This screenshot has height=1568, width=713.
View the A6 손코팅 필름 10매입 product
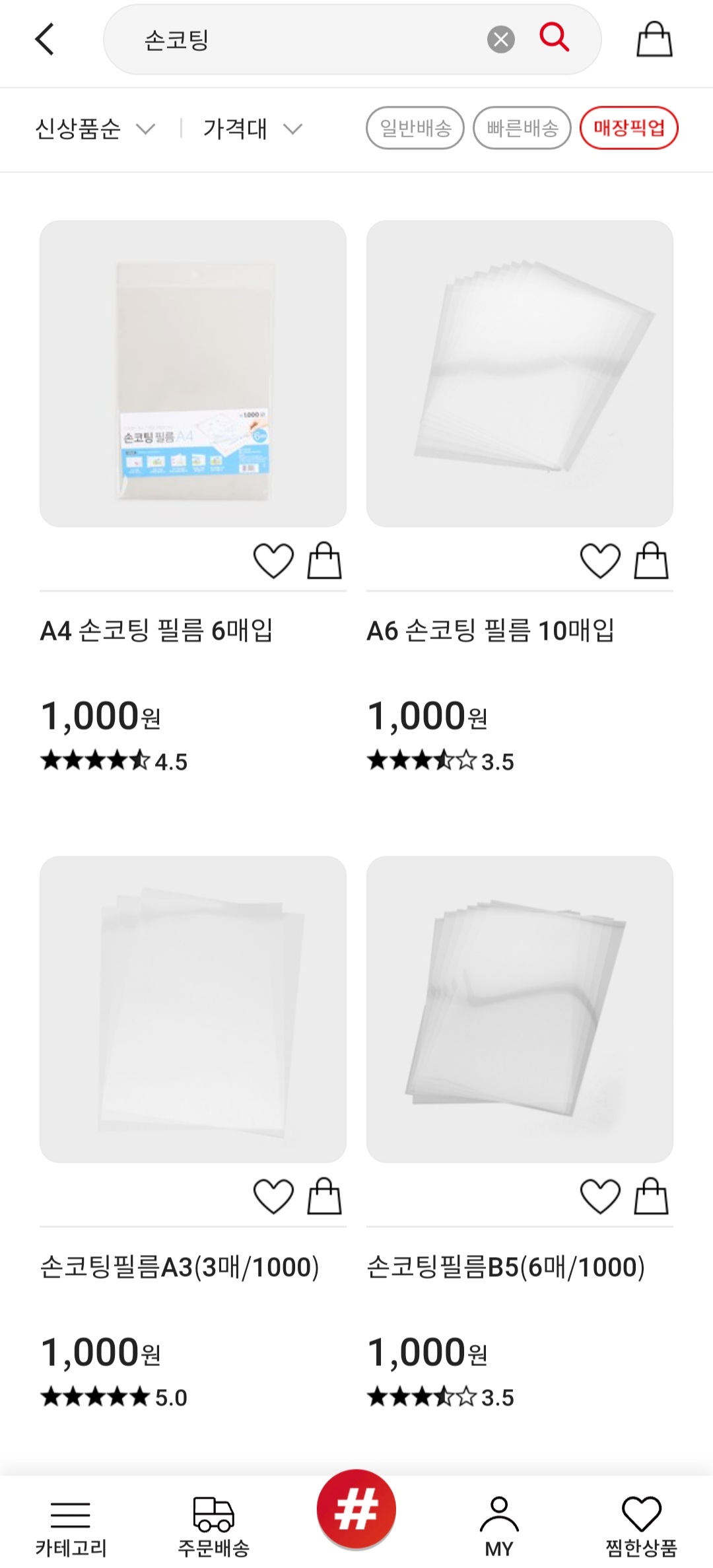[x=520, y=374]
